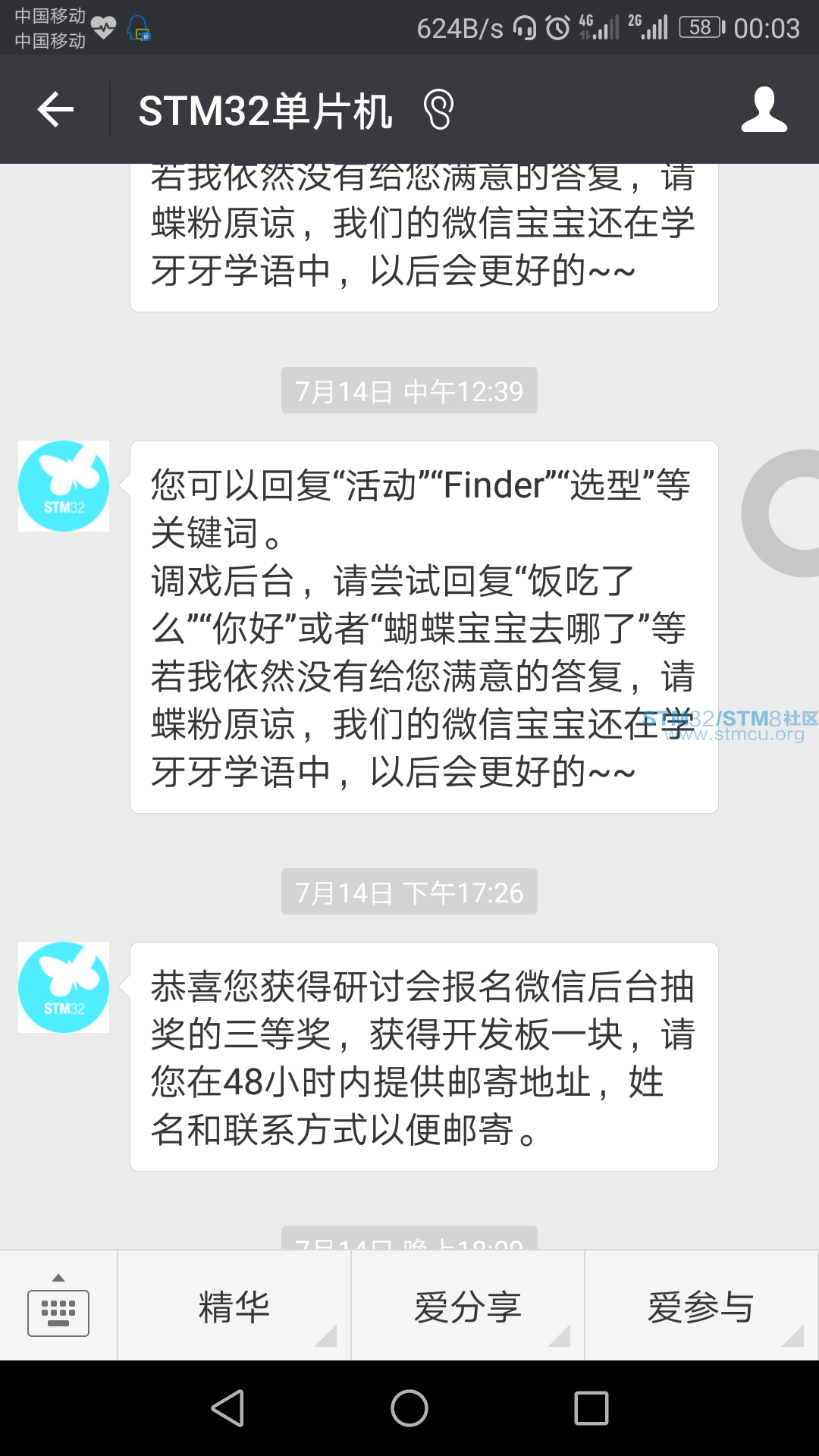
Task: Switch to keyboard input mode
Action: [58, 1306]
